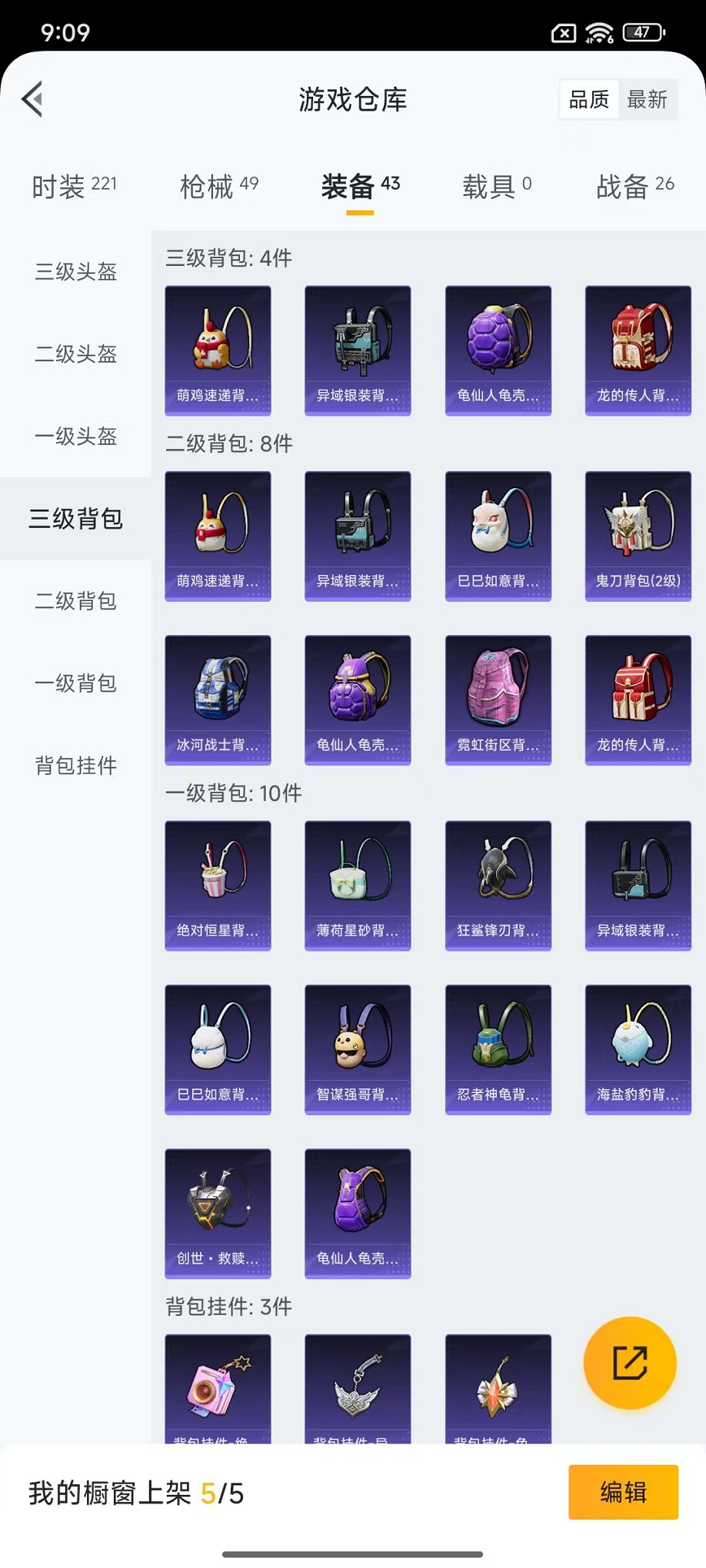
Task: Go back with the back arrow
Action: [x=32, y=100]
